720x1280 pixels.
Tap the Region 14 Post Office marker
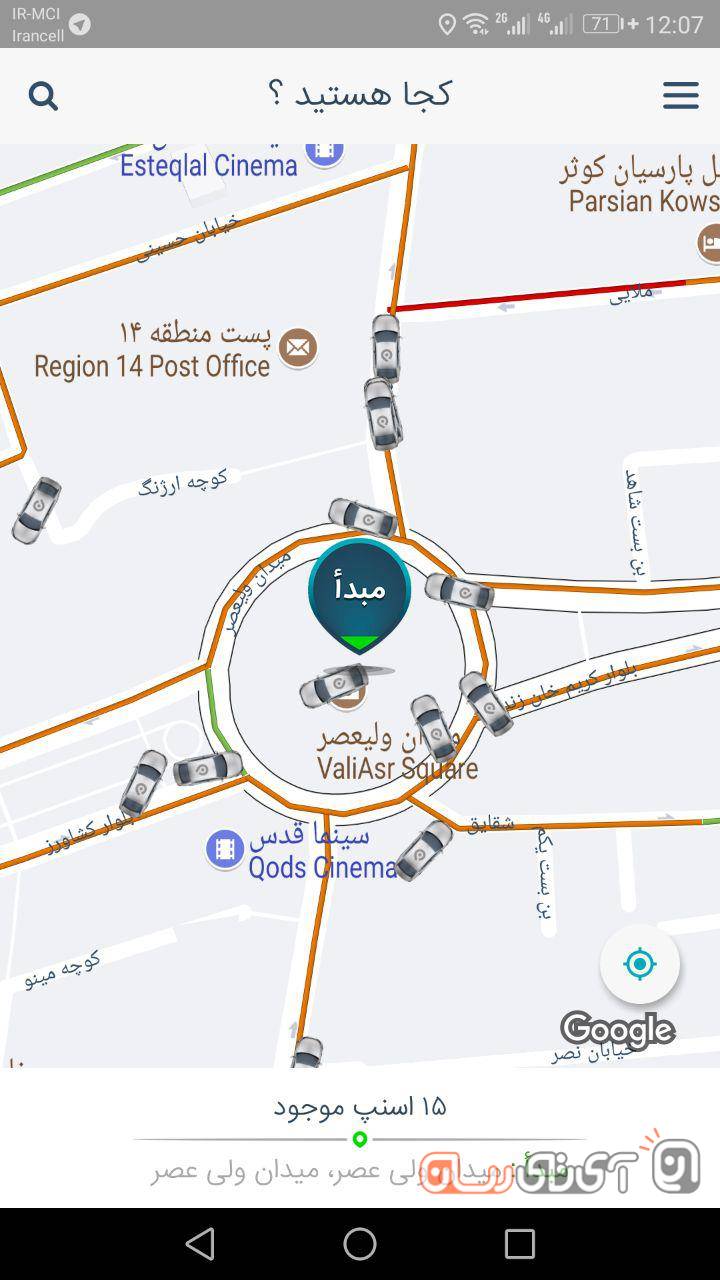(297, 348)
